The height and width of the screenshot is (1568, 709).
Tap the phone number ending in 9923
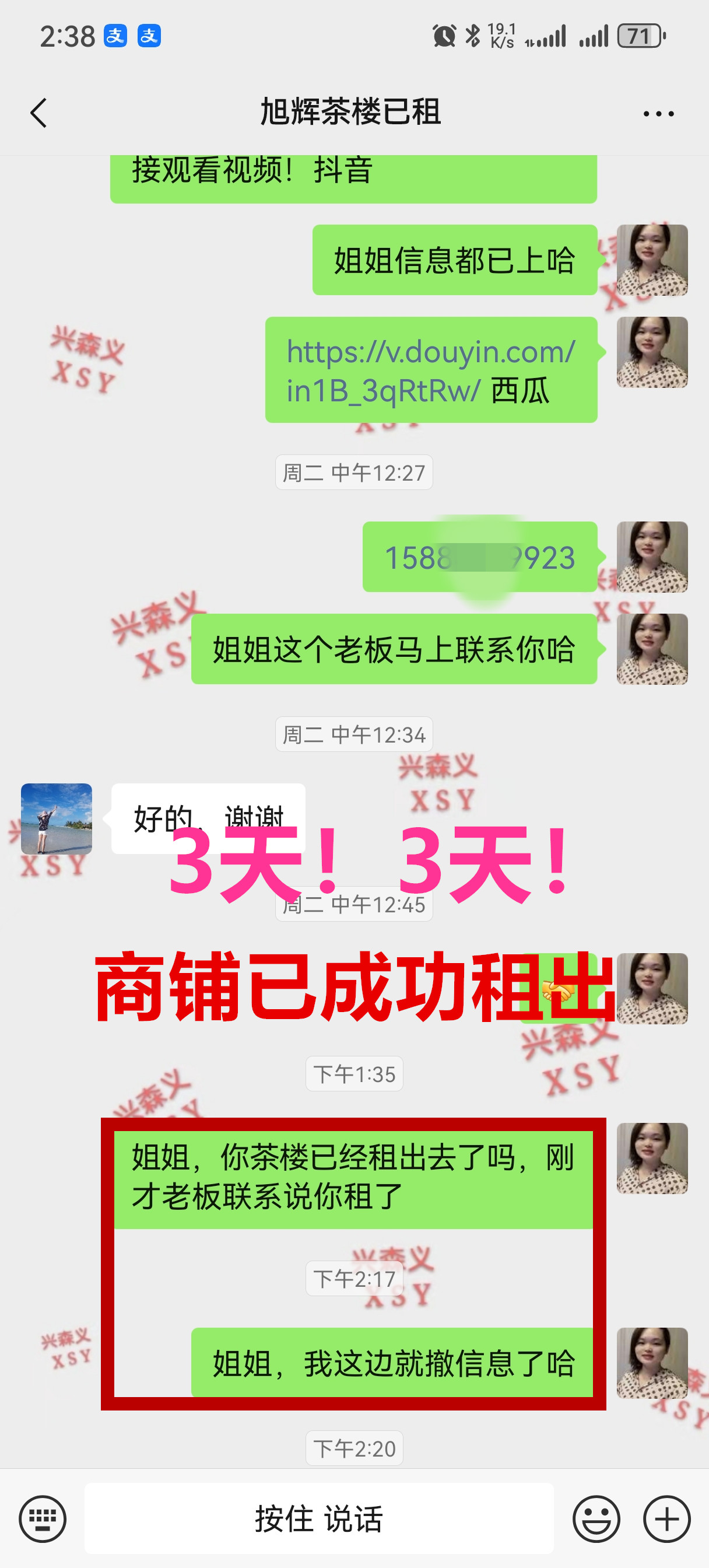point(479,557)
